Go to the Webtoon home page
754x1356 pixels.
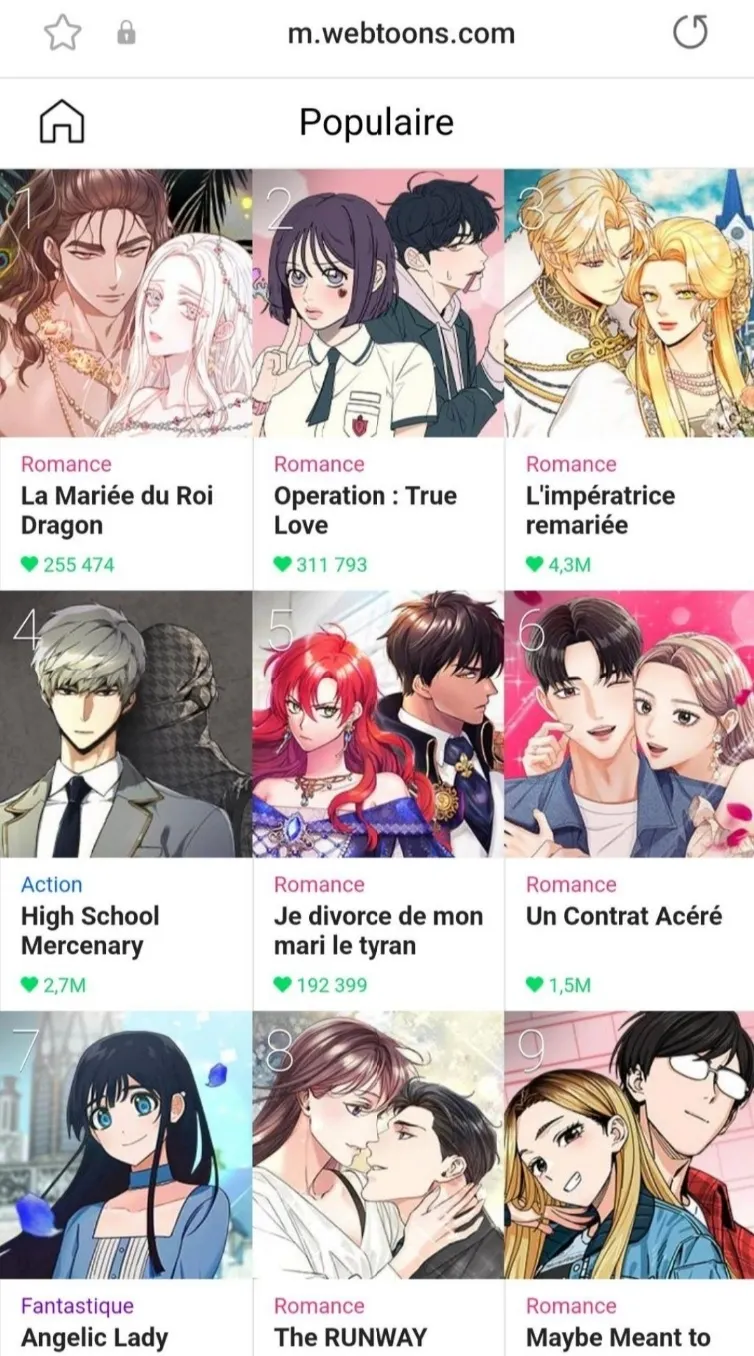[62, 123]
